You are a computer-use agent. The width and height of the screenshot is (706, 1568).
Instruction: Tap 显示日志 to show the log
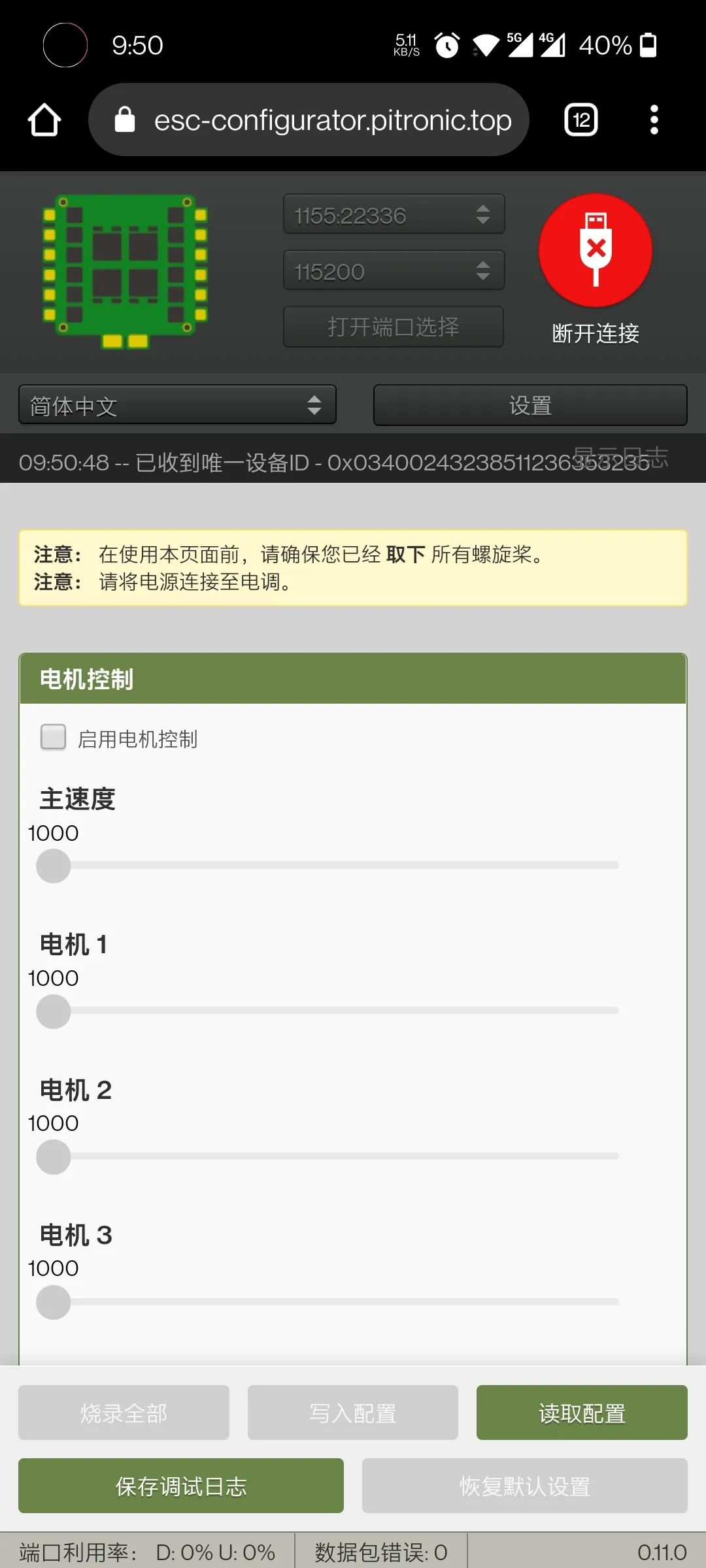(x=621, y=456)
